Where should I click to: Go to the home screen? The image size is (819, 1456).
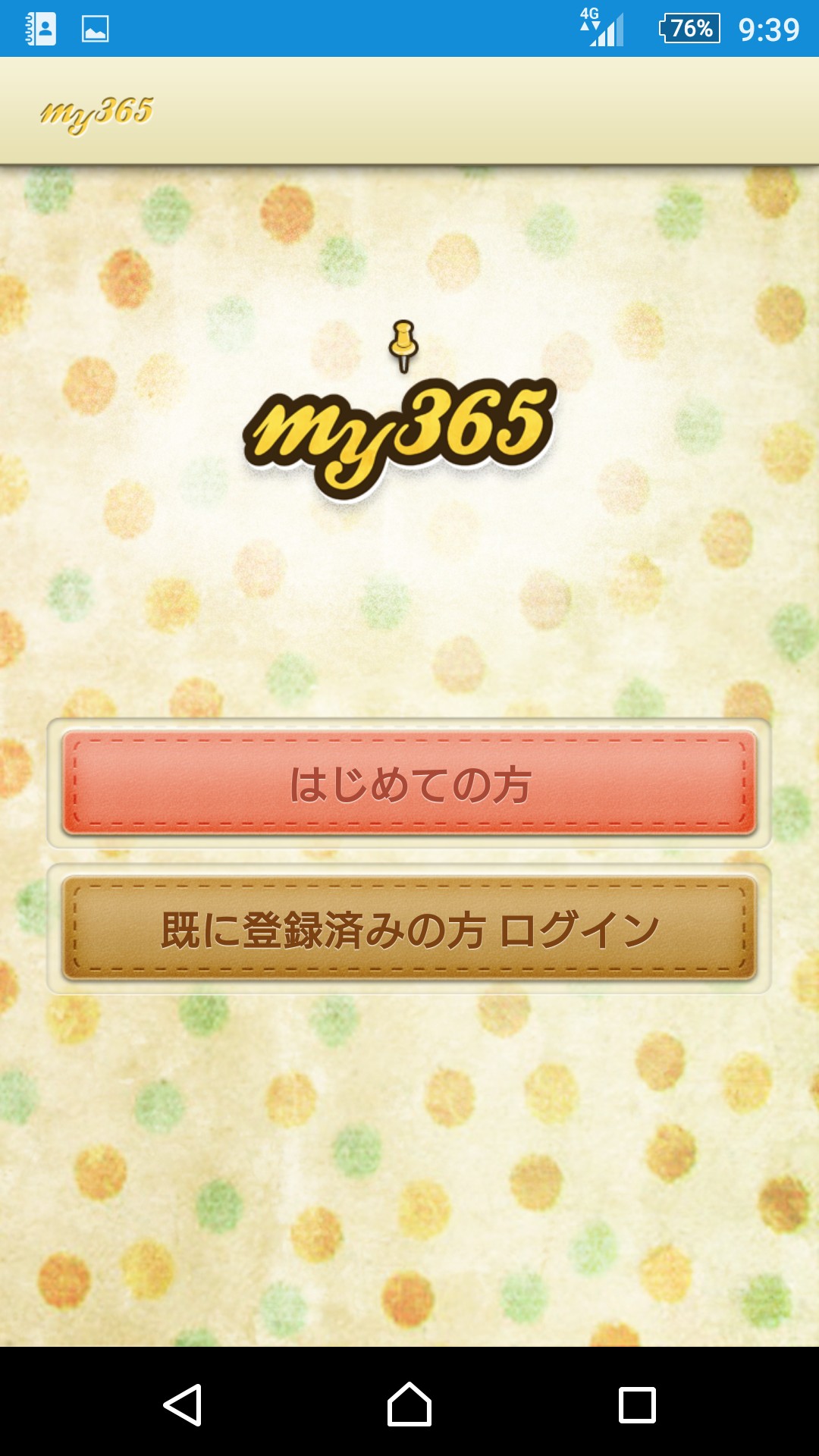(409, 1404)
